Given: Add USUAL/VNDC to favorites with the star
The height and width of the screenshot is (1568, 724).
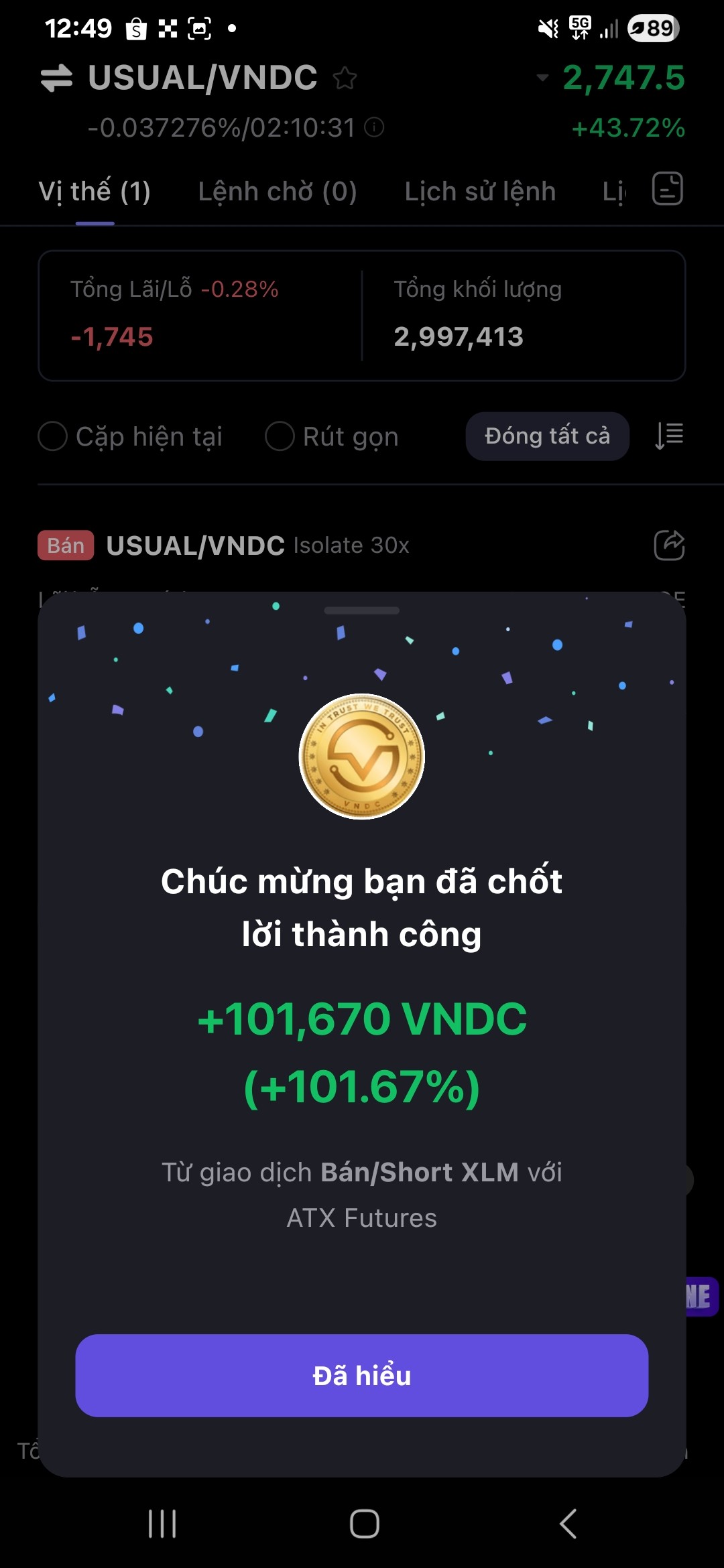Looking at the screenshot, I should 345,78.
